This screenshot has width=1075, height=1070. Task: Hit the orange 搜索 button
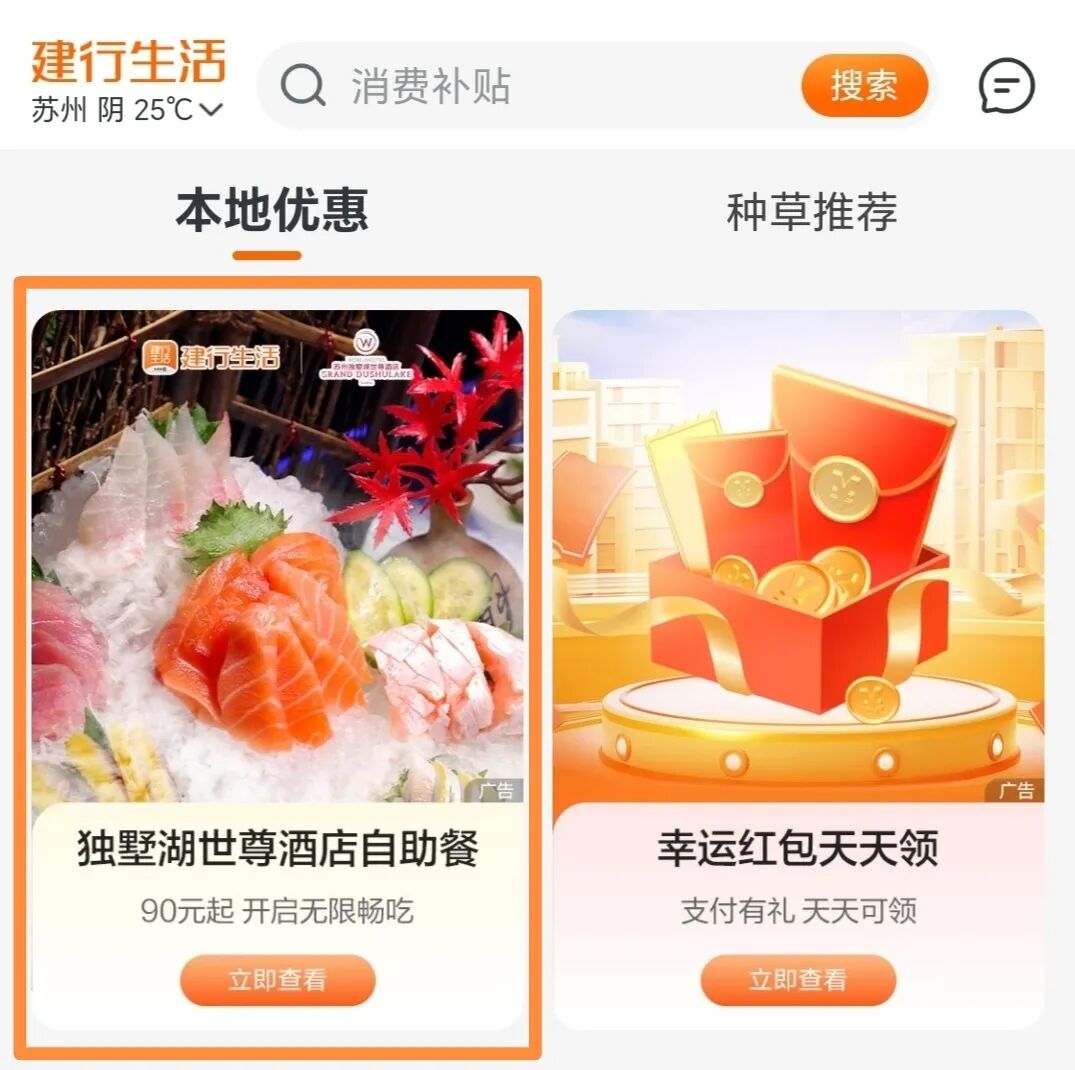(x=864, y=86)
